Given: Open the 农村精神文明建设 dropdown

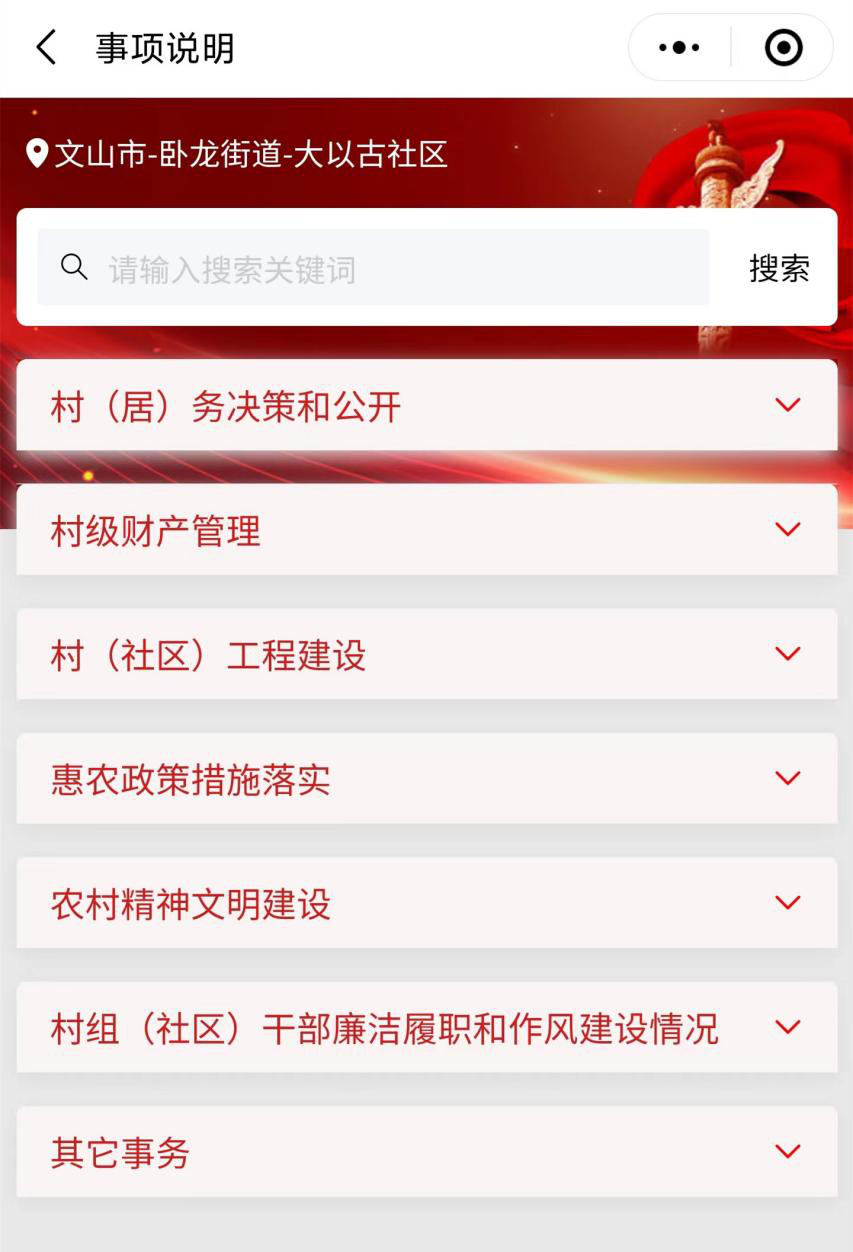Looking at the screenshot, I should point(787,903).
